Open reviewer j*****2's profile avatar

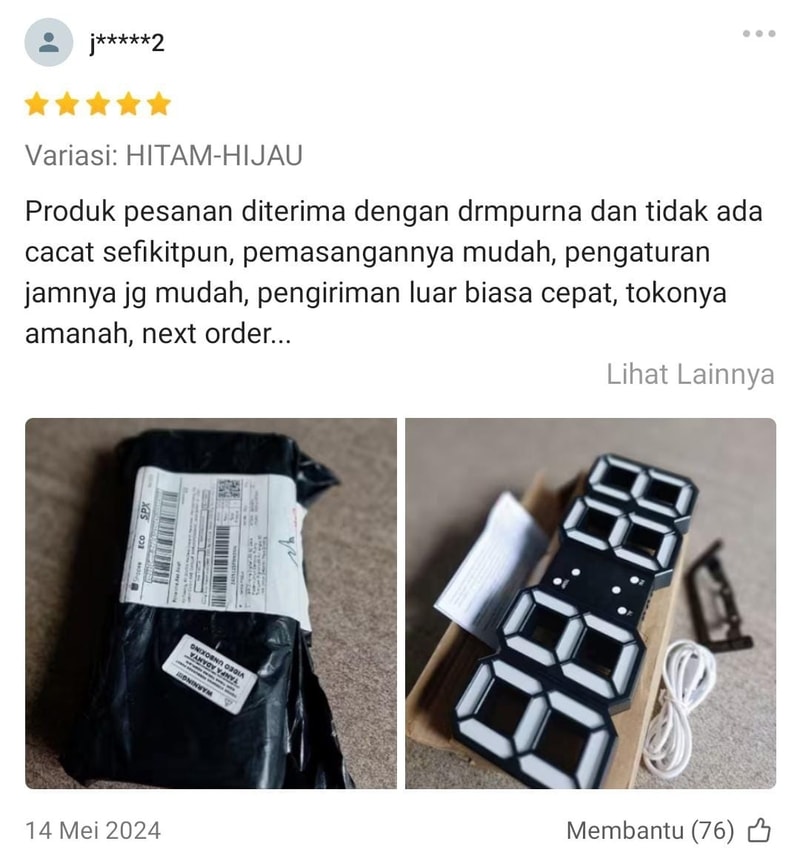tap(48, 42)
